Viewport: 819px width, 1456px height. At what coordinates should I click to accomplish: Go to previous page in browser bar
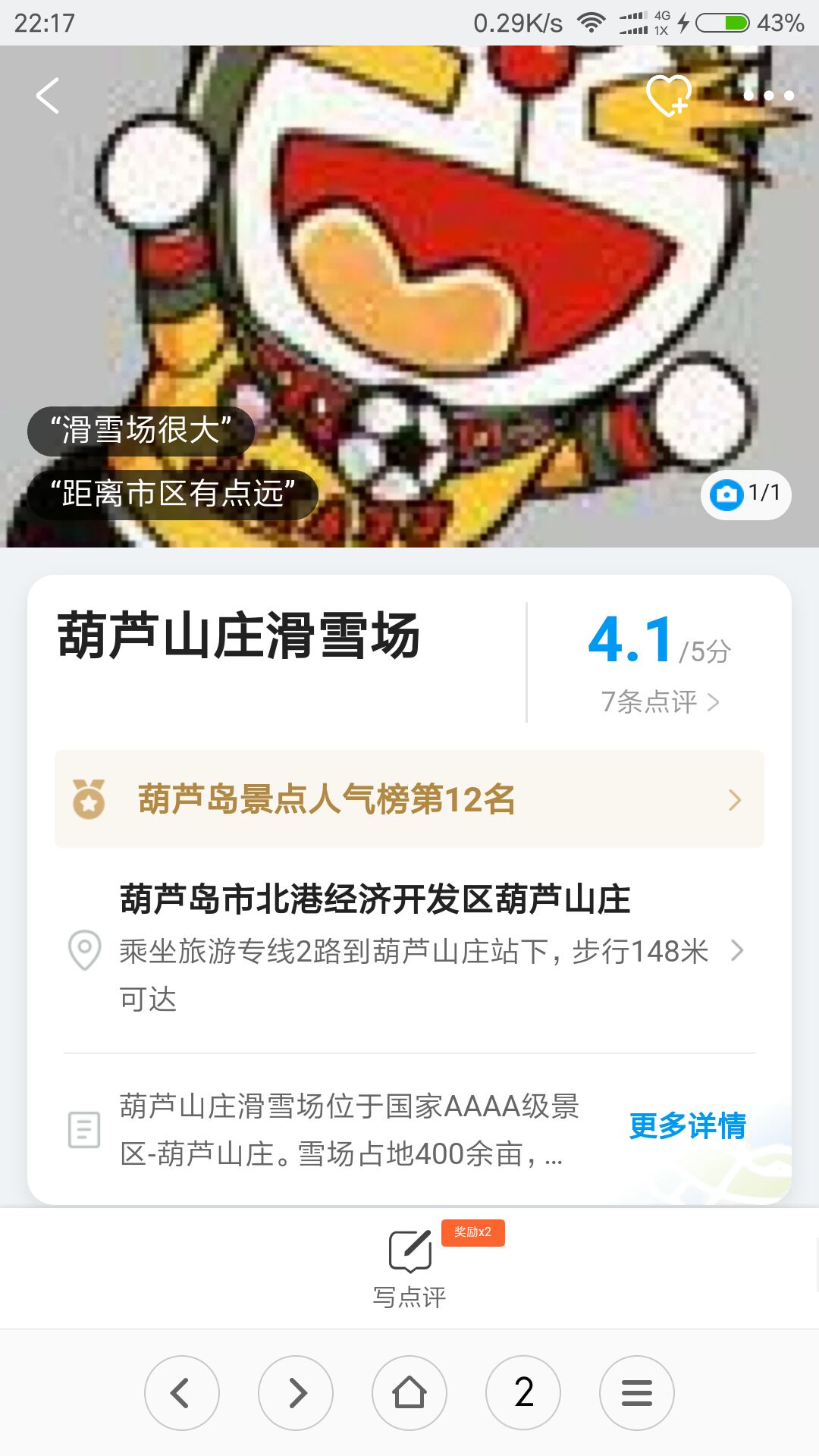[x=182, y=1393]
